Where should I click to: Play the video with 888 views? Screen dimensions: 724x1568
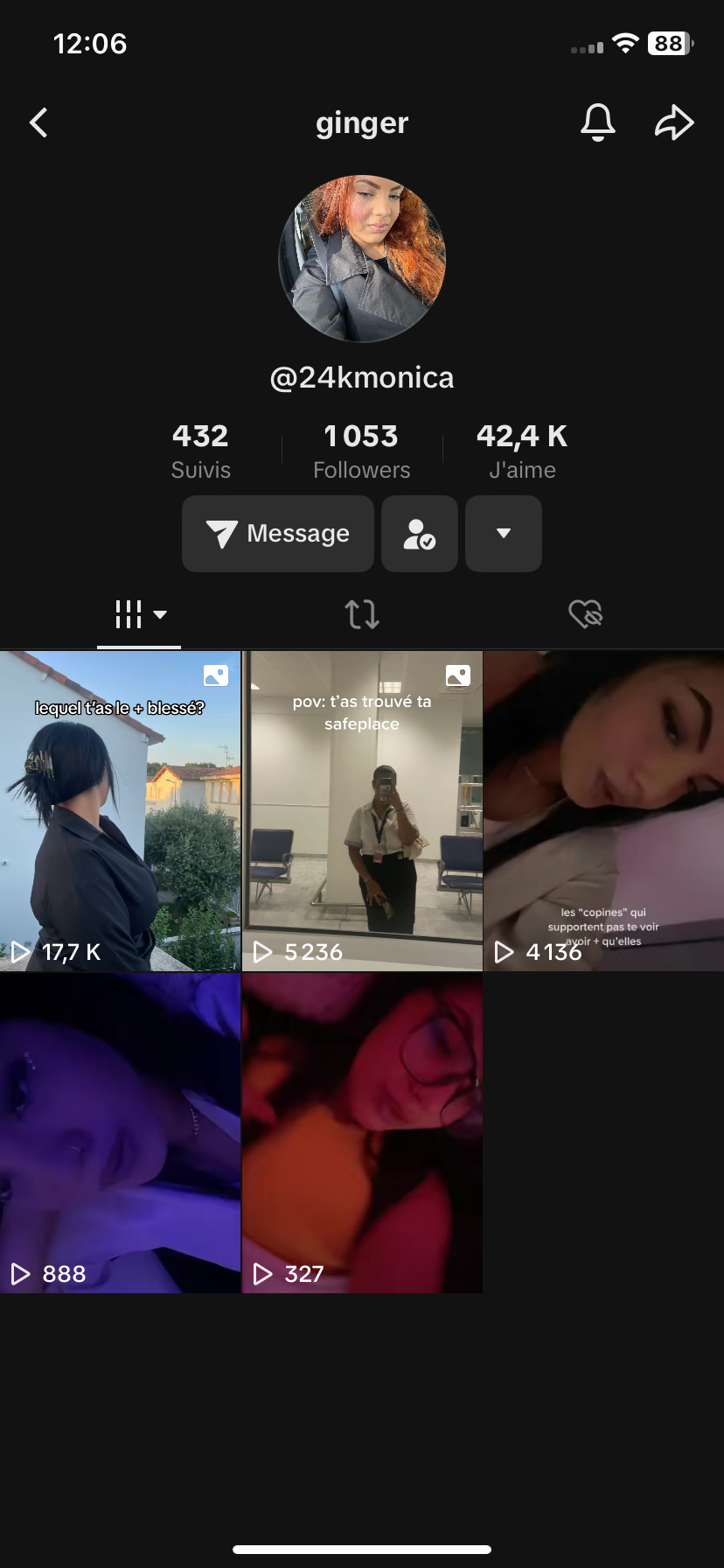[x=120, y=1132]
